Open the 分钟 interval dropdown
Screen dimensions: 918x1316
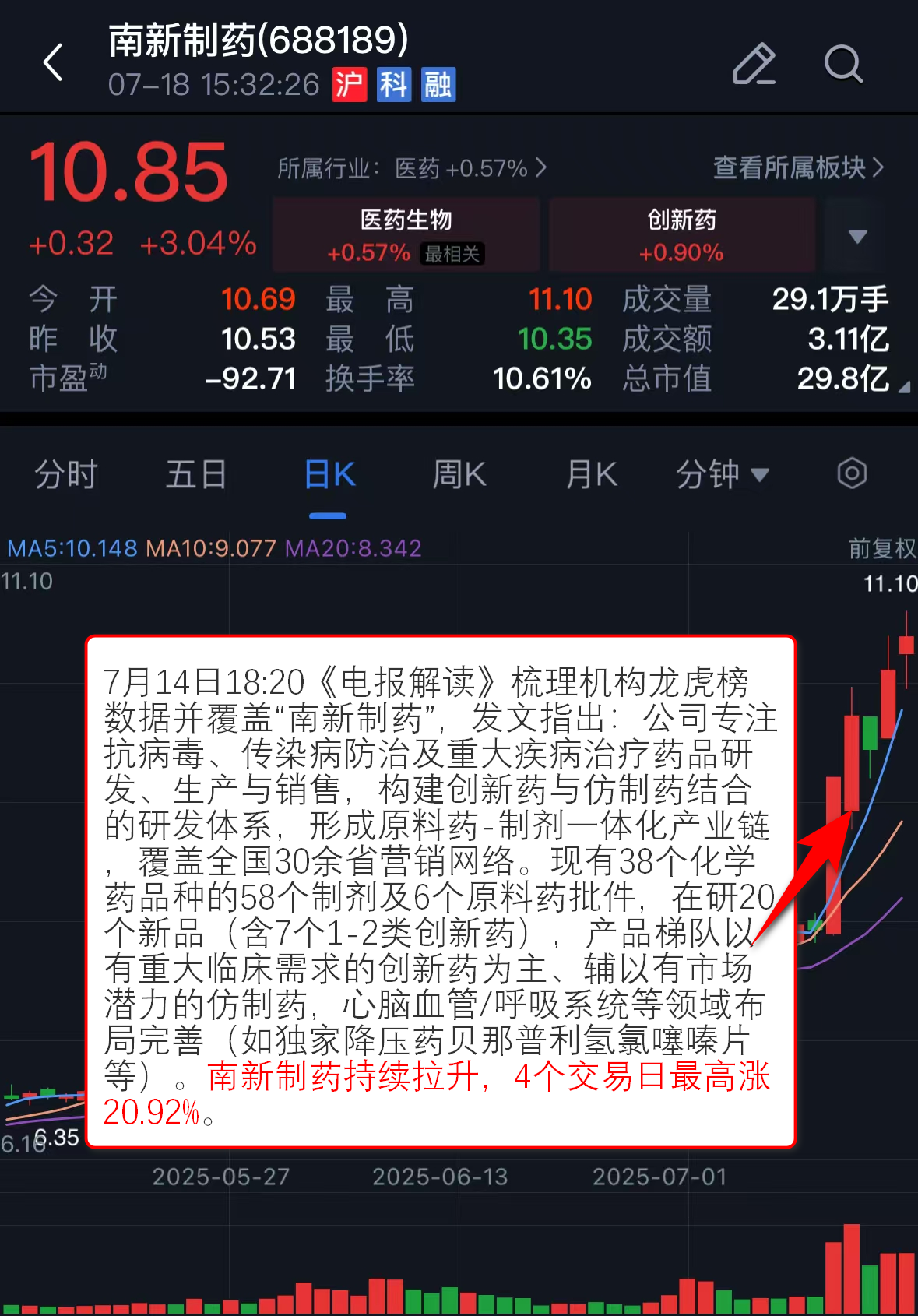[x=722, y=474]
